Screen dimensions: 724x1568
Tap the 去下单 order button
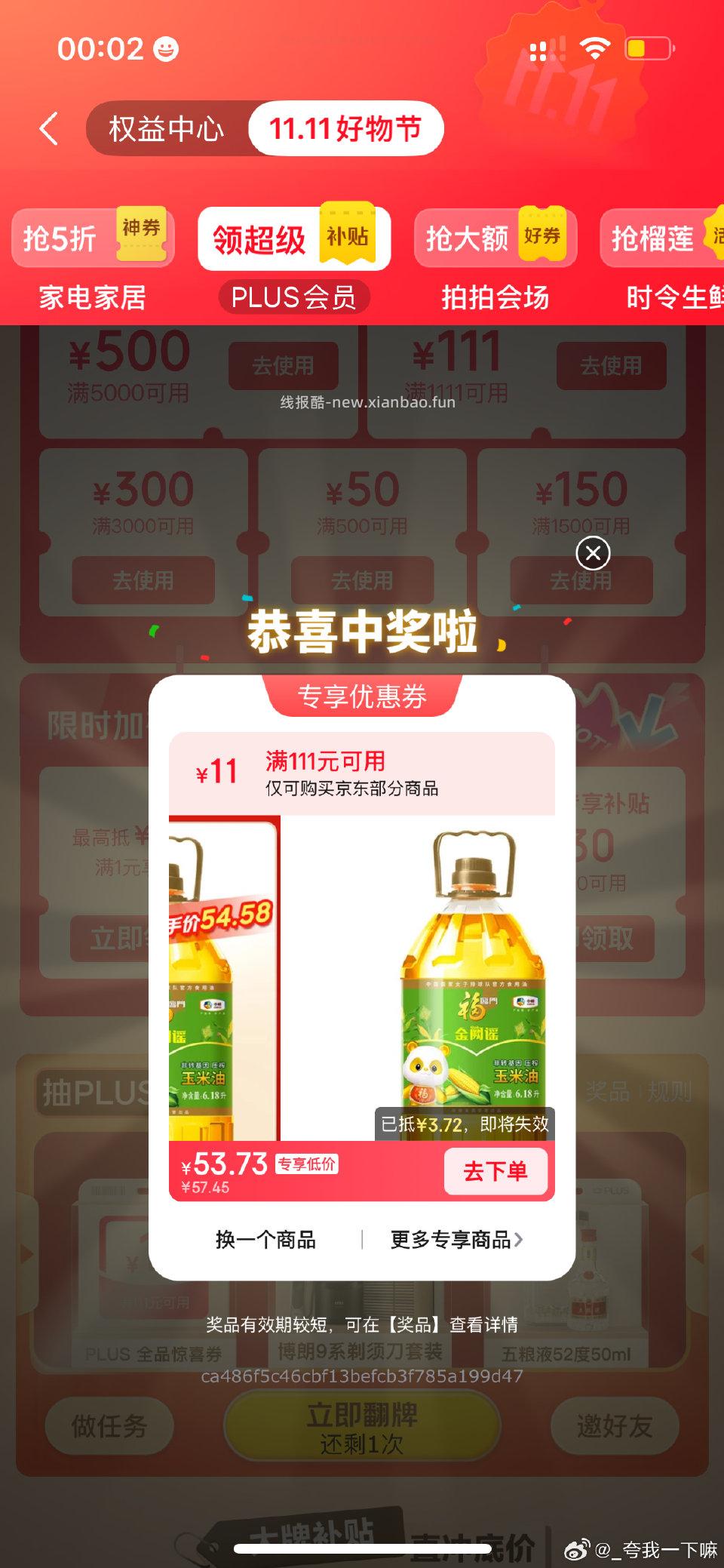pos(496,1171)
